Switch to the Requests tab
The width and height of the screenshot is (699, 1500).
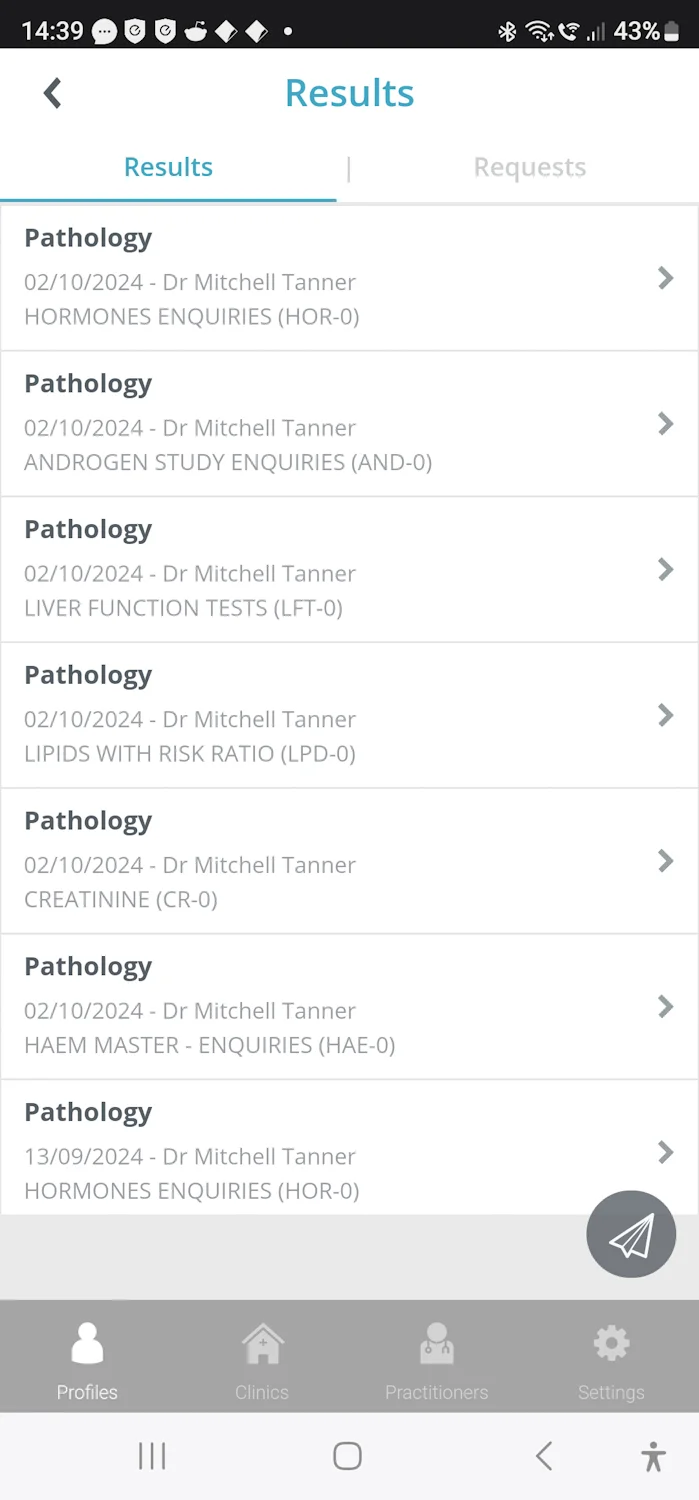coord(529,167)
